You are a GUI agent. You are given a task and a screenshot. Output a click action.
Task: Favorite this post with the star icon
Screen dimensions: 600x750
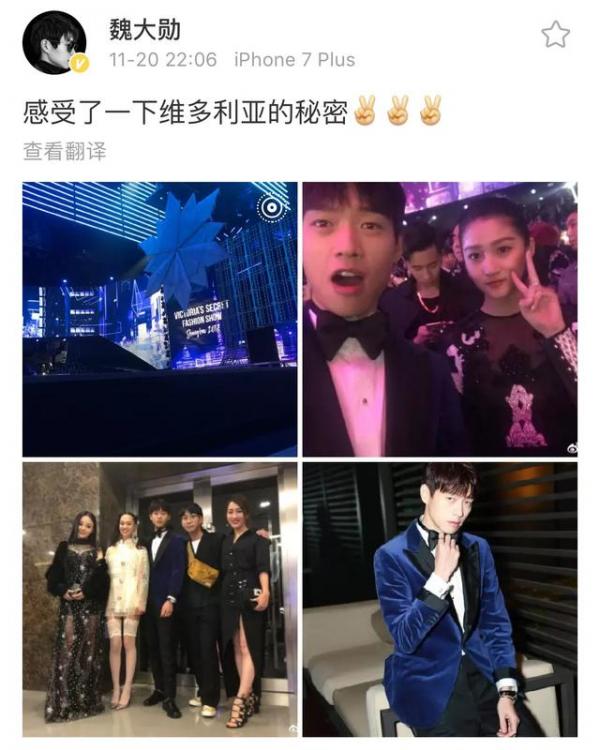point(555,36)
